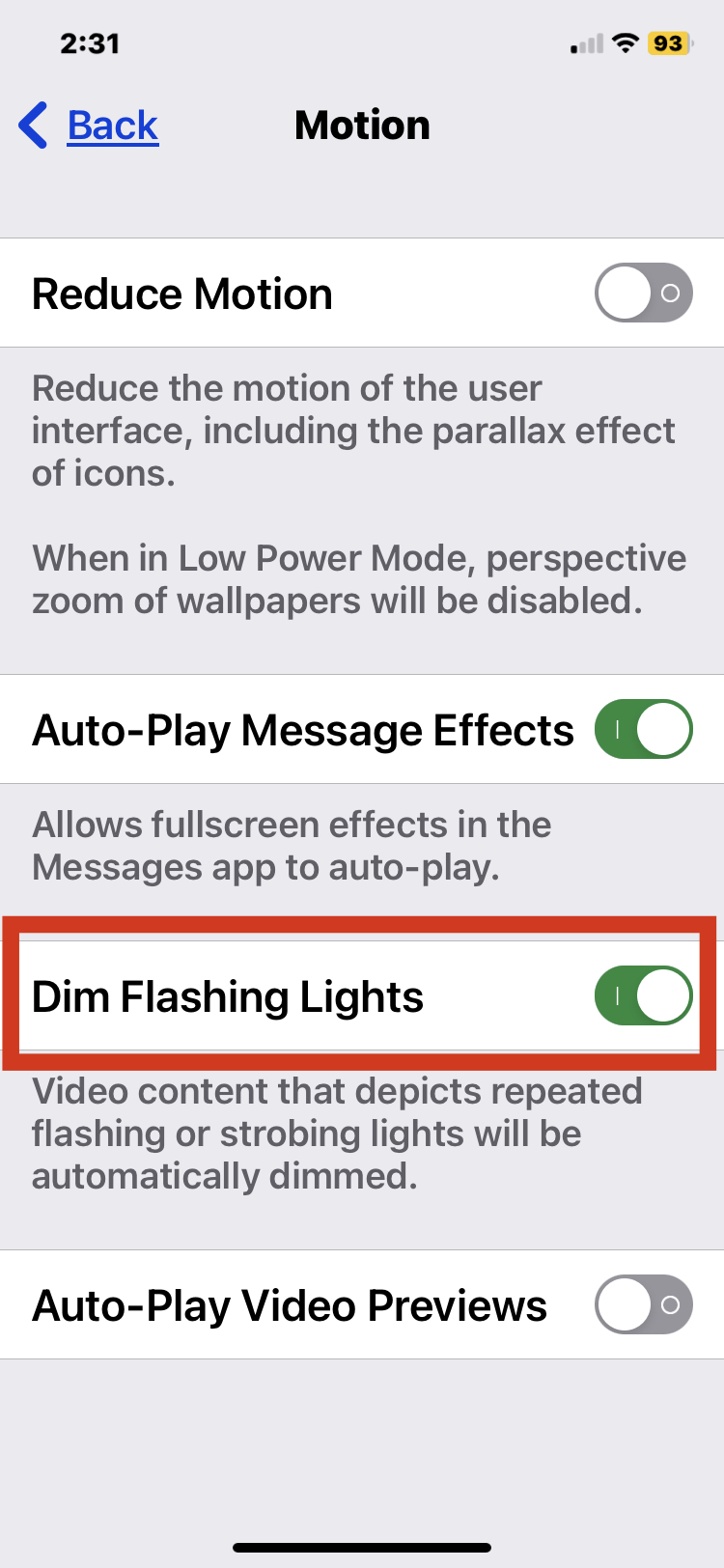Screen dimensions: 724x1568
Task: Tap the Wi-Fi status icon
Action: [624, 42]
